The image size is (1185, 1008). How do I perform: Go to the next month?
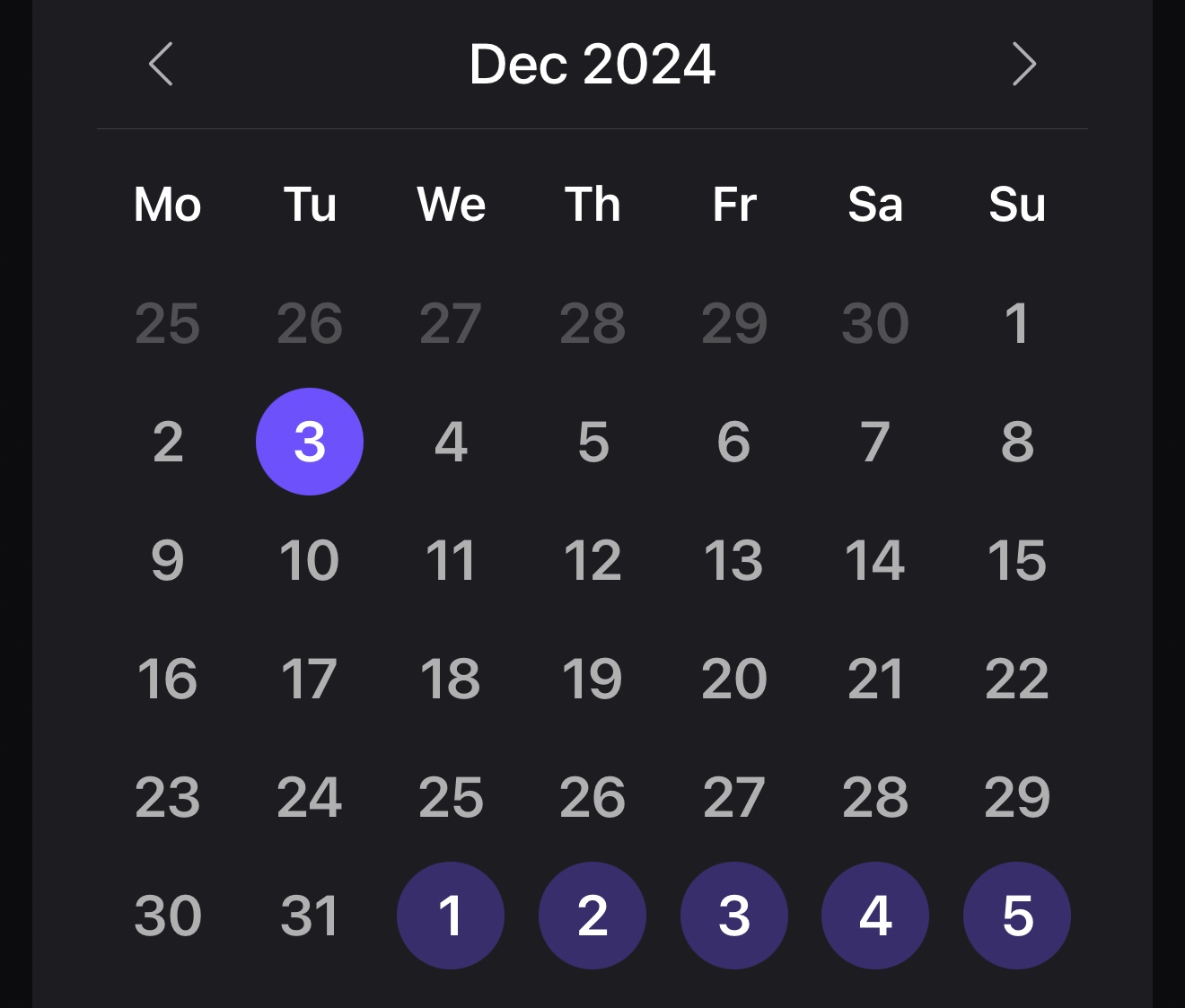[x=1024, y=65]
